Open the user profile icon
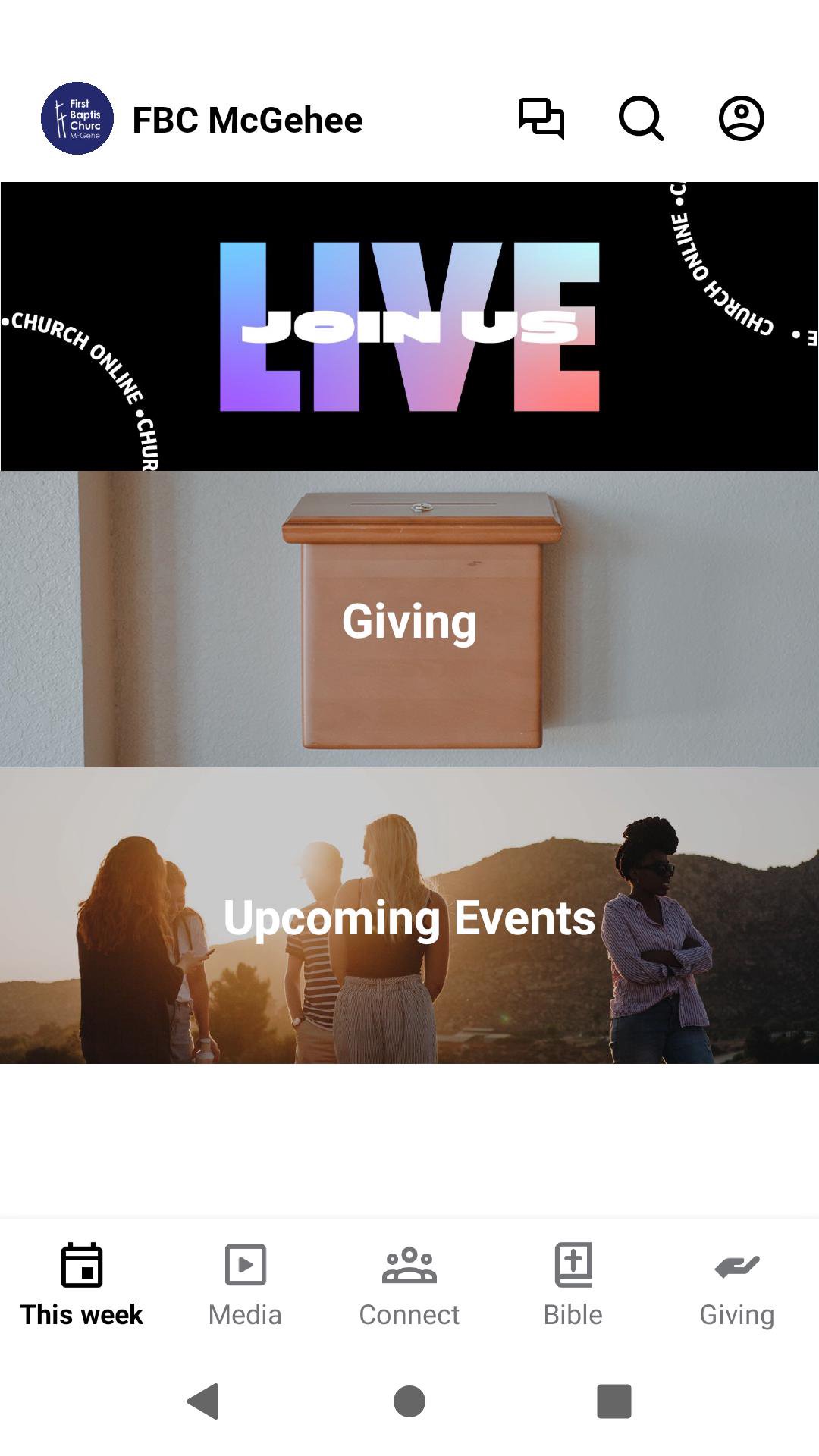819x1456 pixels. coord(741,119)
